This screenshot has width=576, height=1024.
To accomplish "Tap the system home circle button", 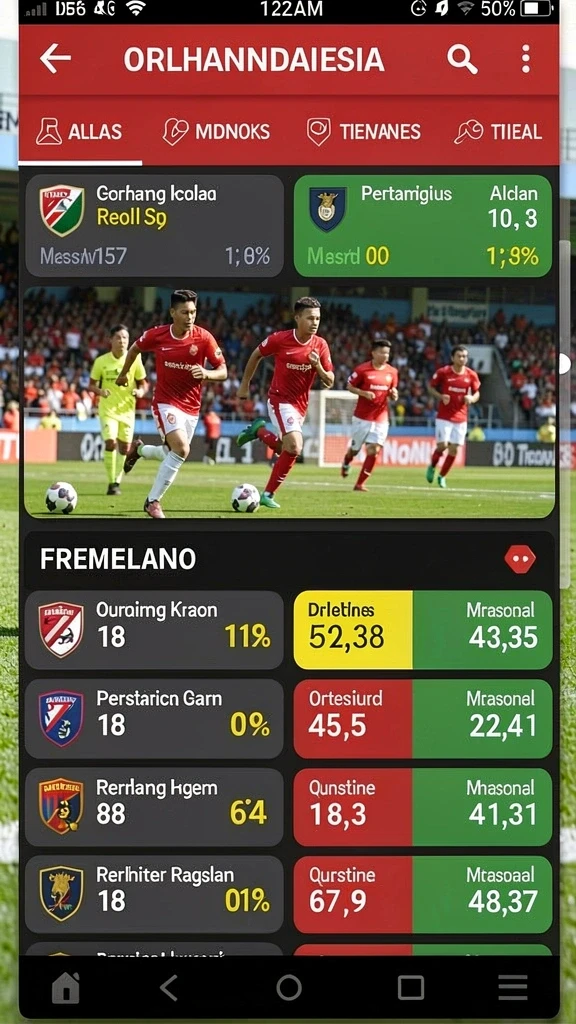I will tap(289, 987).
